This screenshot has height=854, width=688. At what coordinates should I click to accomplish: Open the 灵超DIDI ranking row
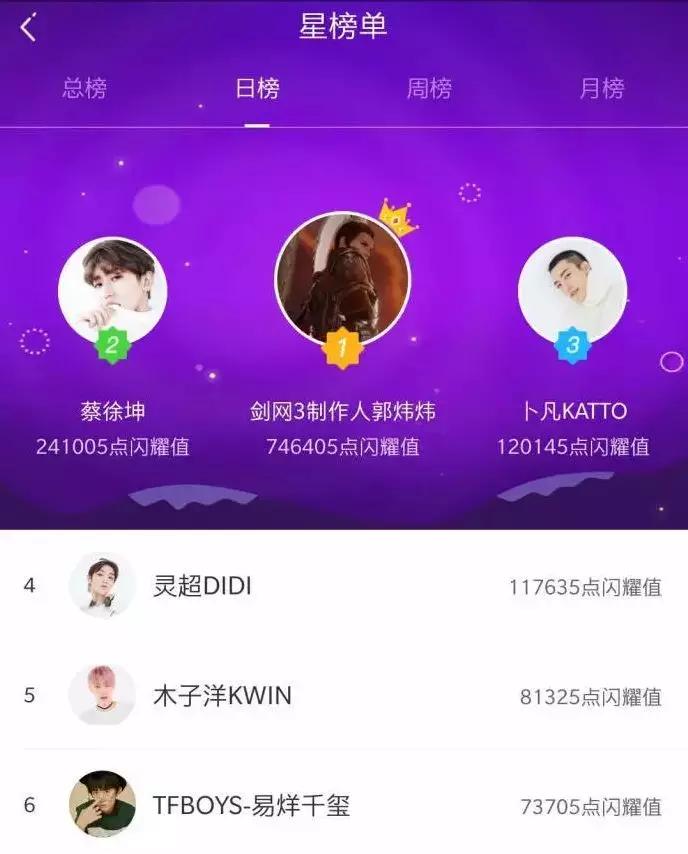click(x=343, y=586)
